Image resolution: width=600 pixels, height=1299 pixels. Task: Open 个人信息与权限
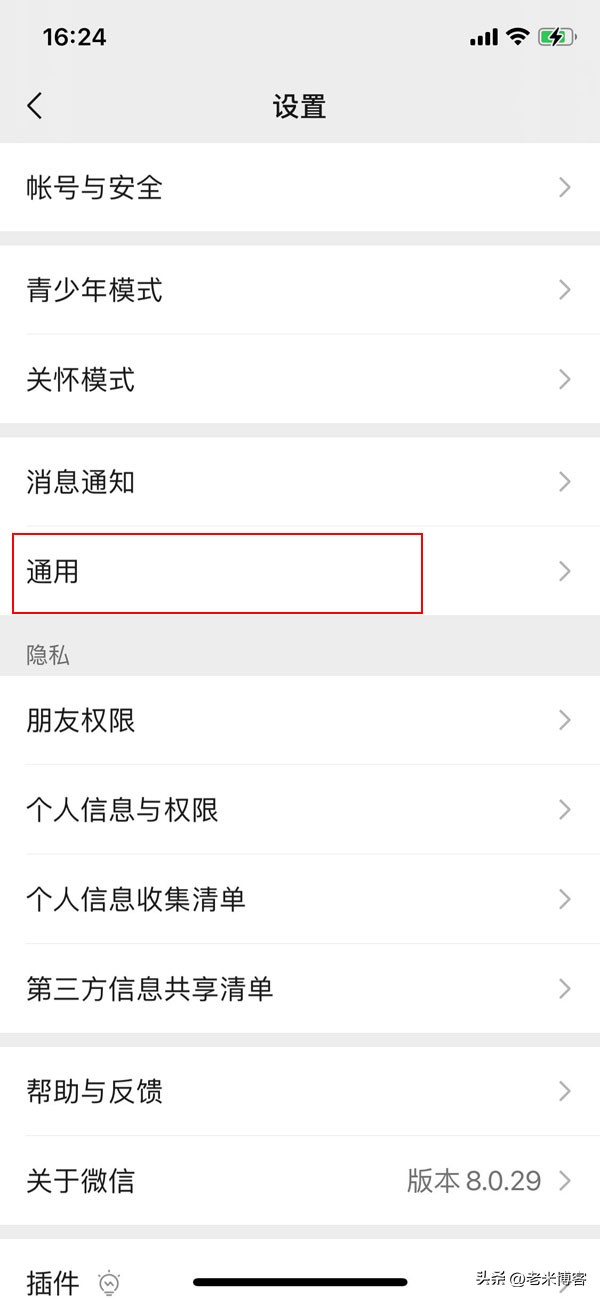pyautogui.click(x=300, y=809)
